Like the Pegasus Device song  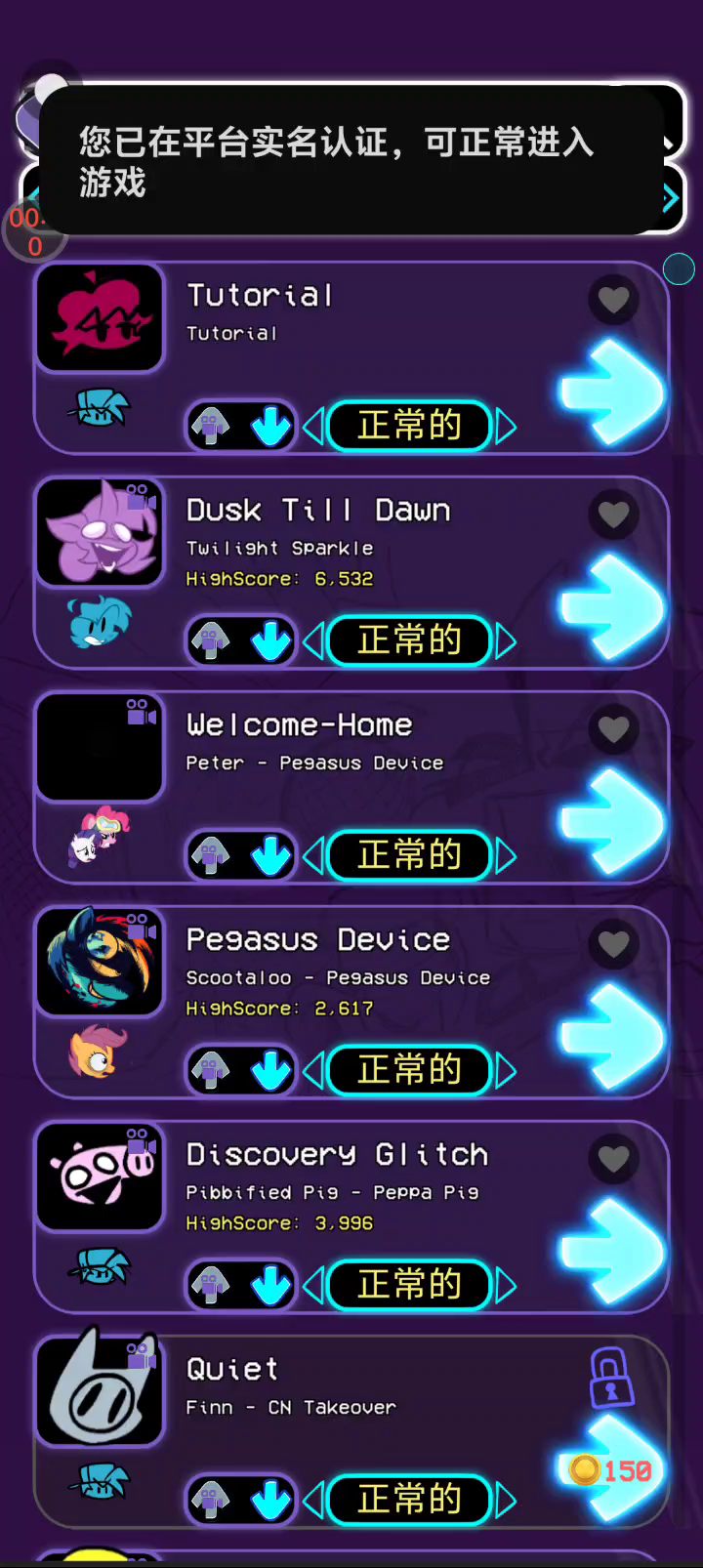click(x=613, y=944)
